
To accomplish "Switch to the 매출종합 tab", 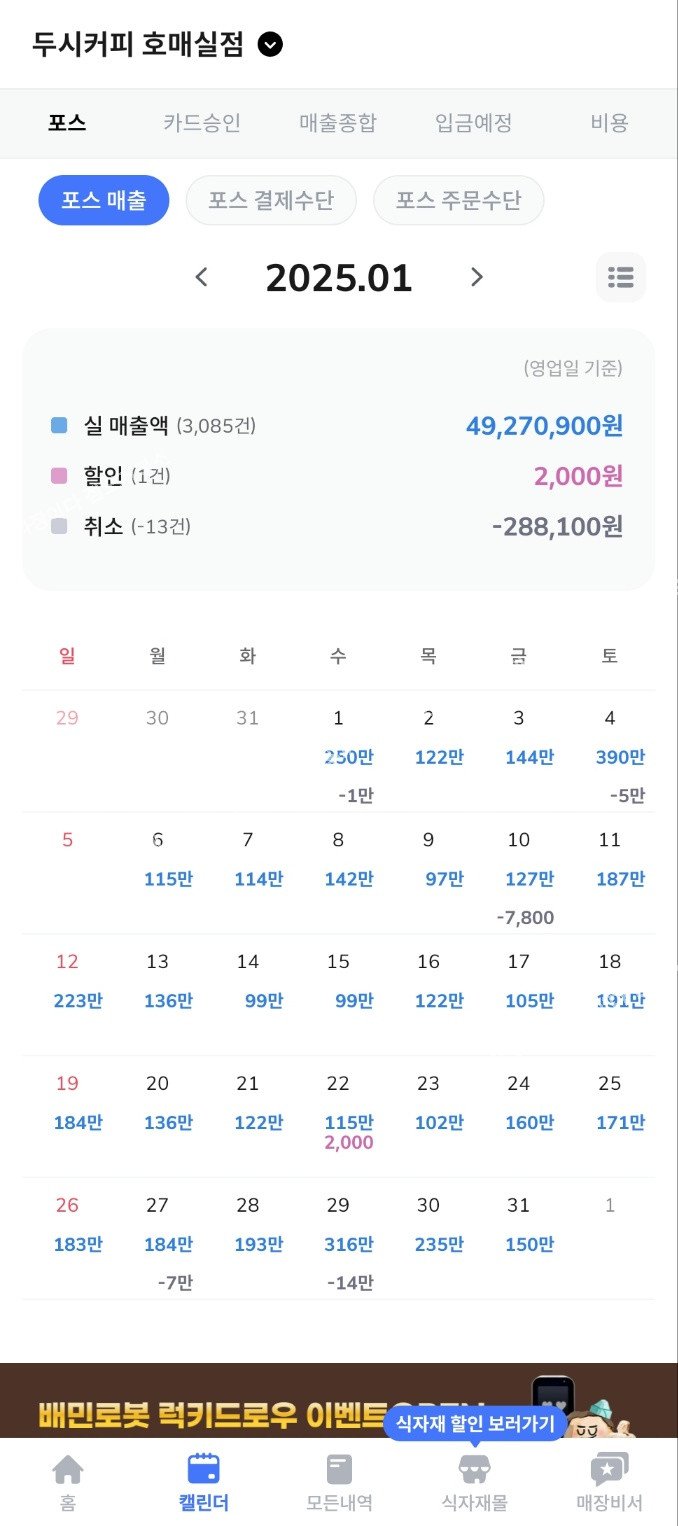I will click(338, 123).
